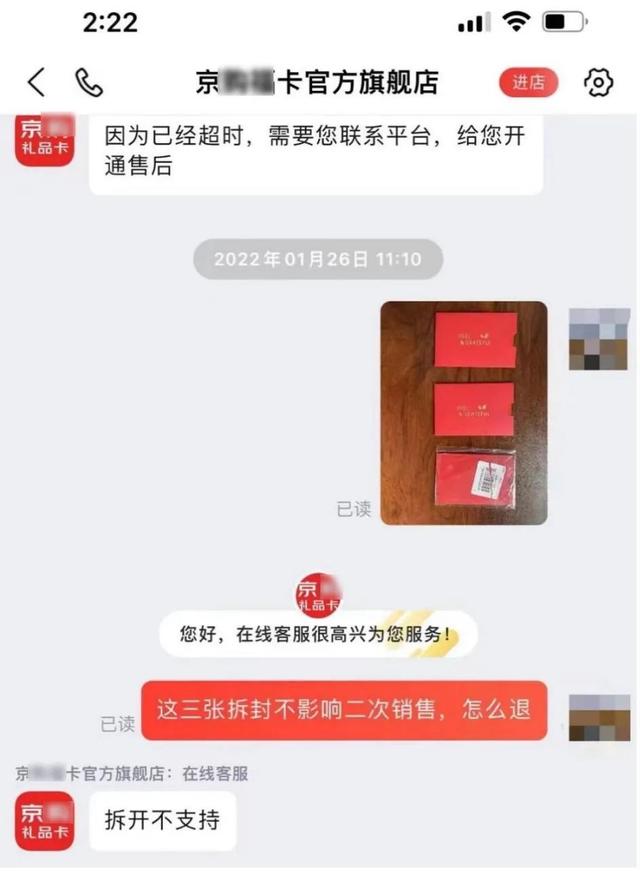Screen dimensions: 640x871
Task: Open chat settings gear icon
Action: 597,83
